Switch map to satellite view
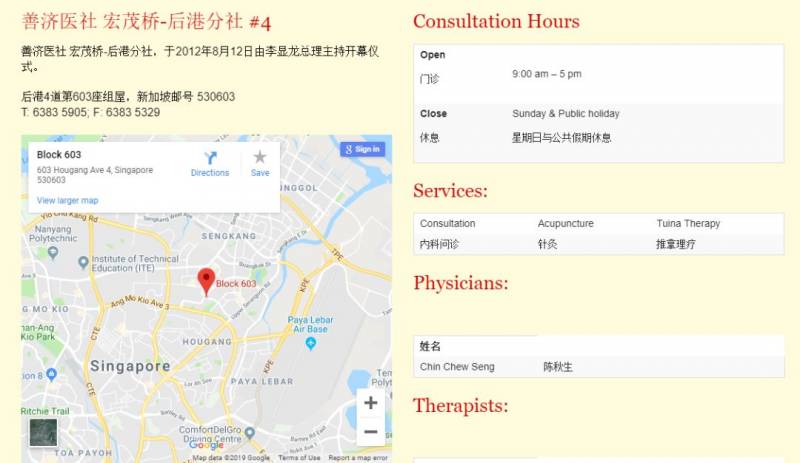This screenshot has width=800, height=463. point(43,432)
